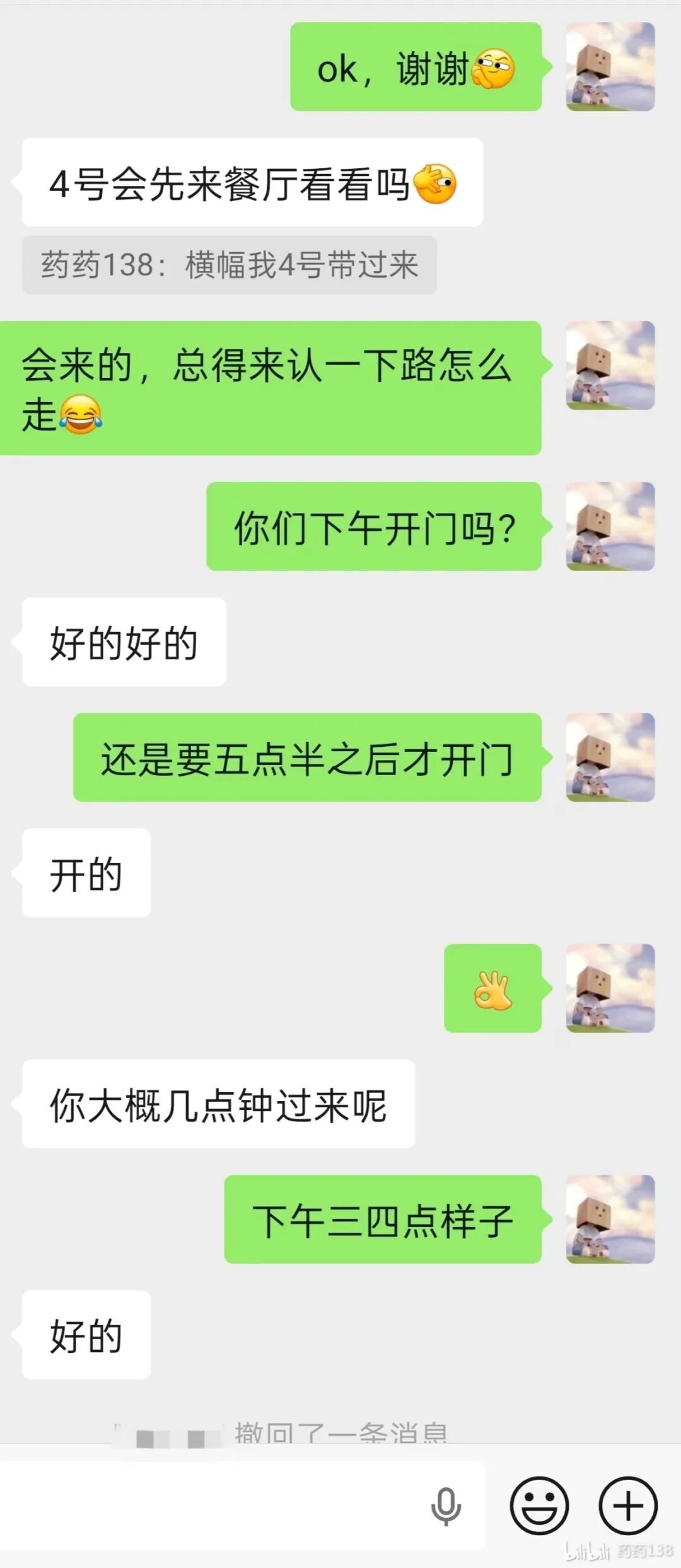Switch to voice input with the microphone
This screenshot has height=1568, width=681.
tap(446, 1507)
